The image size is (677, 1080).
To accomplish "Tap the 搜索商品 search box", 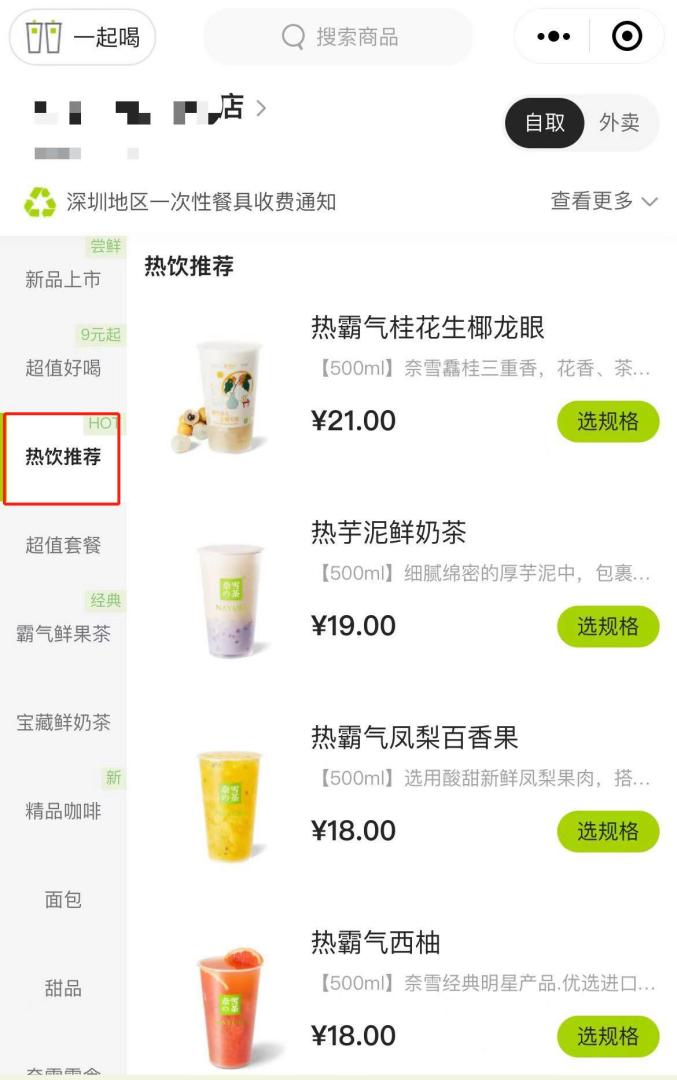I will [x=338, y=38].
